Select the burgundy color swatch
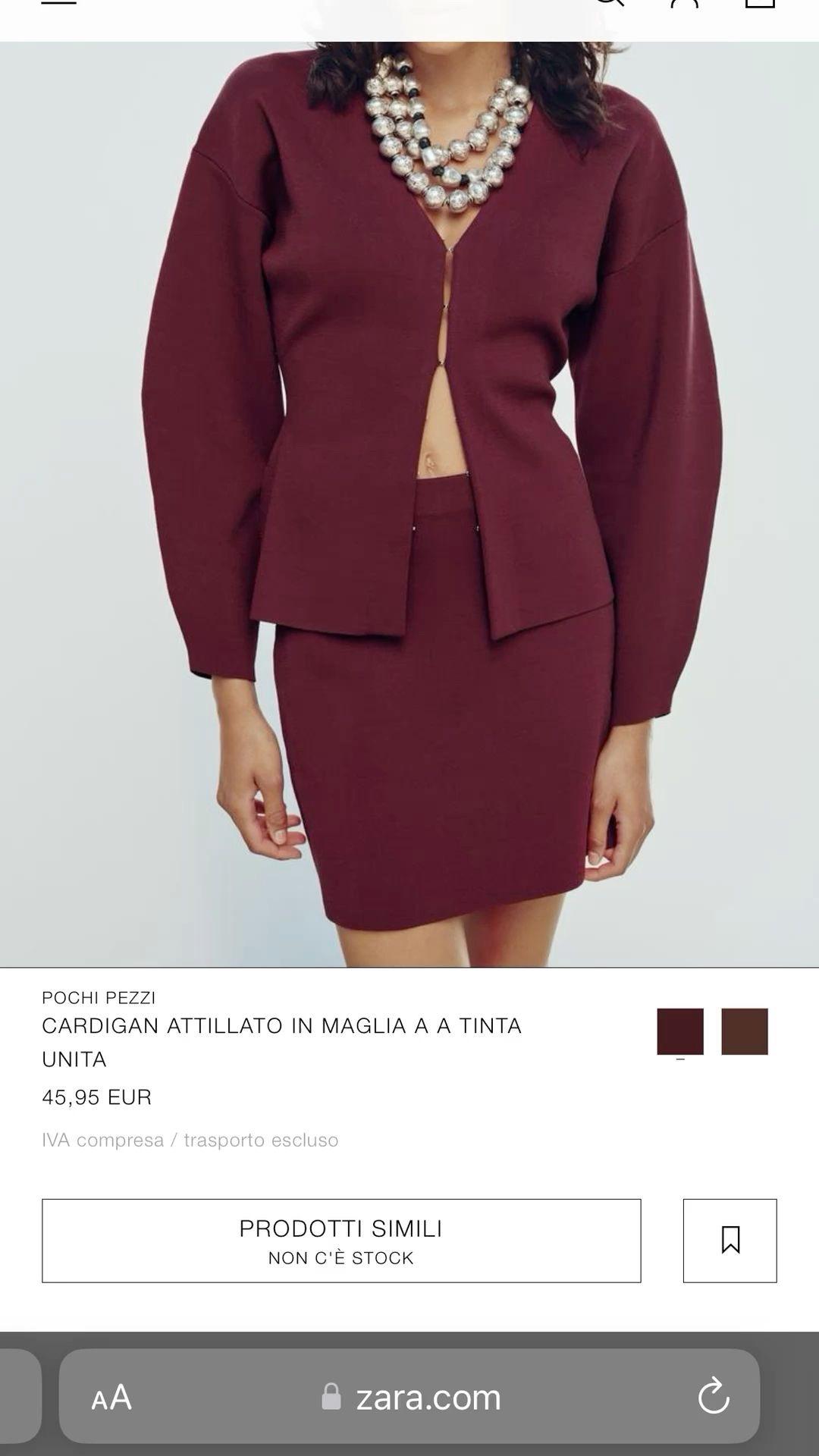Screen dimensions: 819x1456 (680, 1031)
